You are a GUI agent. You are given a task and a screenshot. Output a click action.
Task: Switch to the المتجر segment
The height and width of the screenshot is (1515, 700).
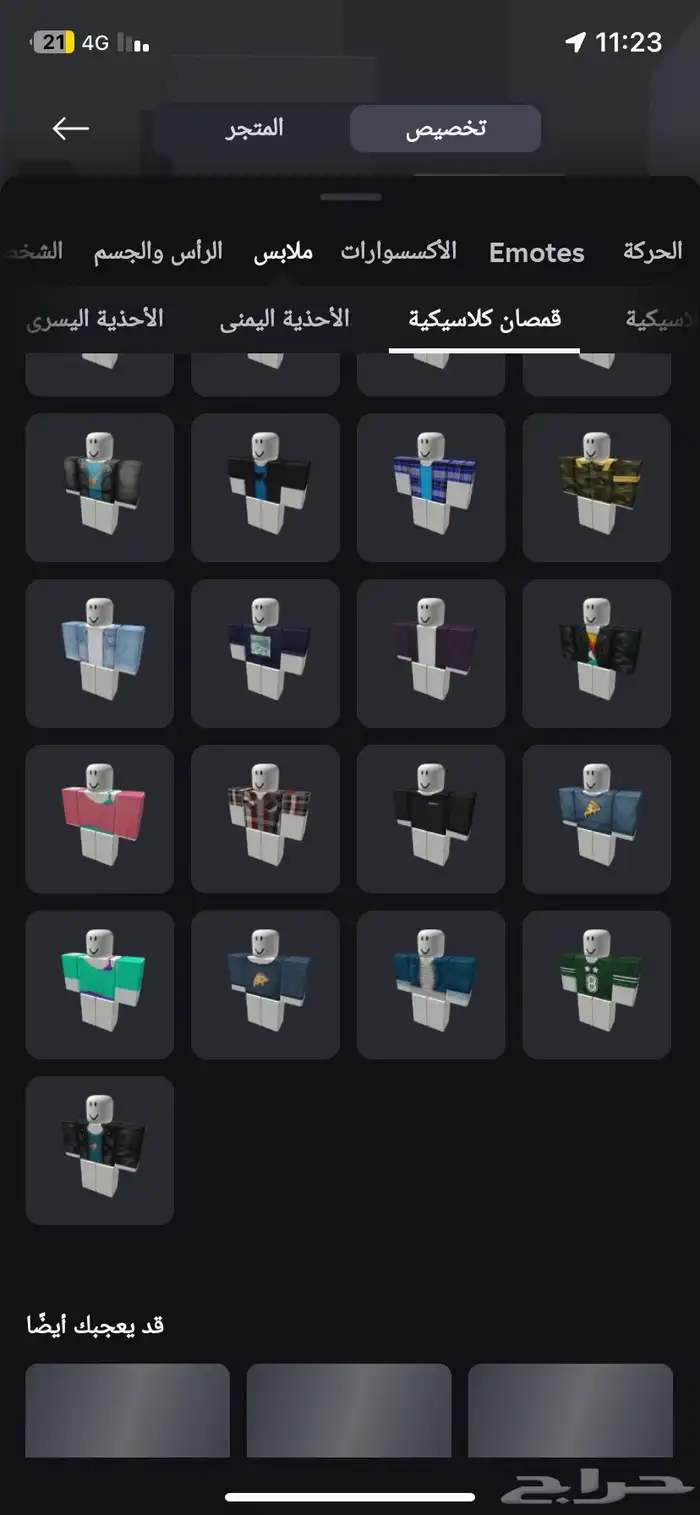(253, 128)
